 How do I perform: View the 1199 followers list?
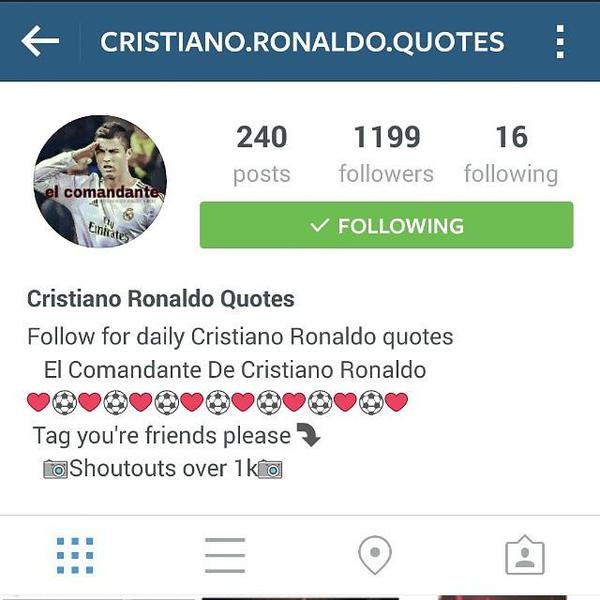click(386, 154)
